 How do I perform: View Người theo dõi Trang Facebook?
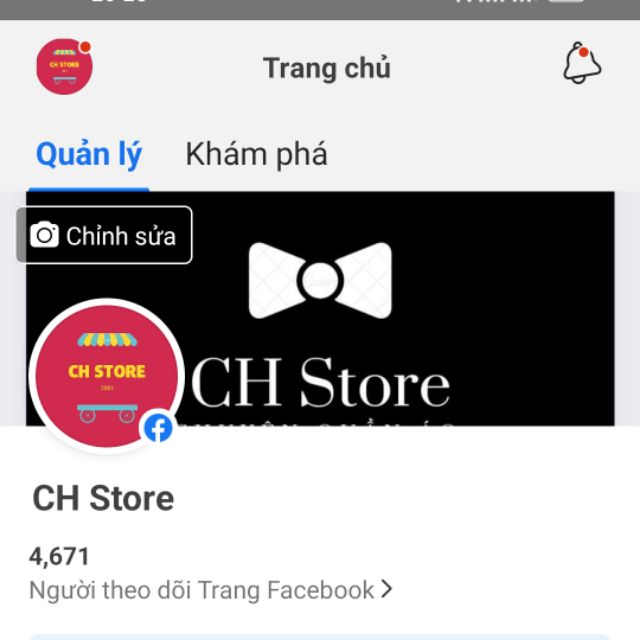tap(211, 590)
